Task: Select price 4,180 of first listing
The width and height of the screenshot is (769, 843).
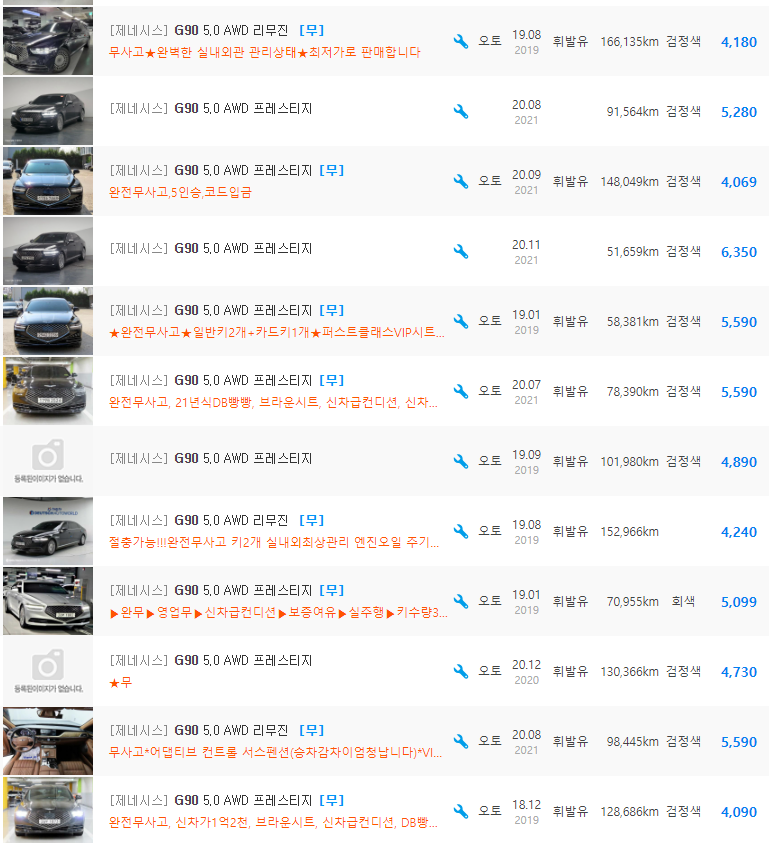Action: tap(740, 44)
